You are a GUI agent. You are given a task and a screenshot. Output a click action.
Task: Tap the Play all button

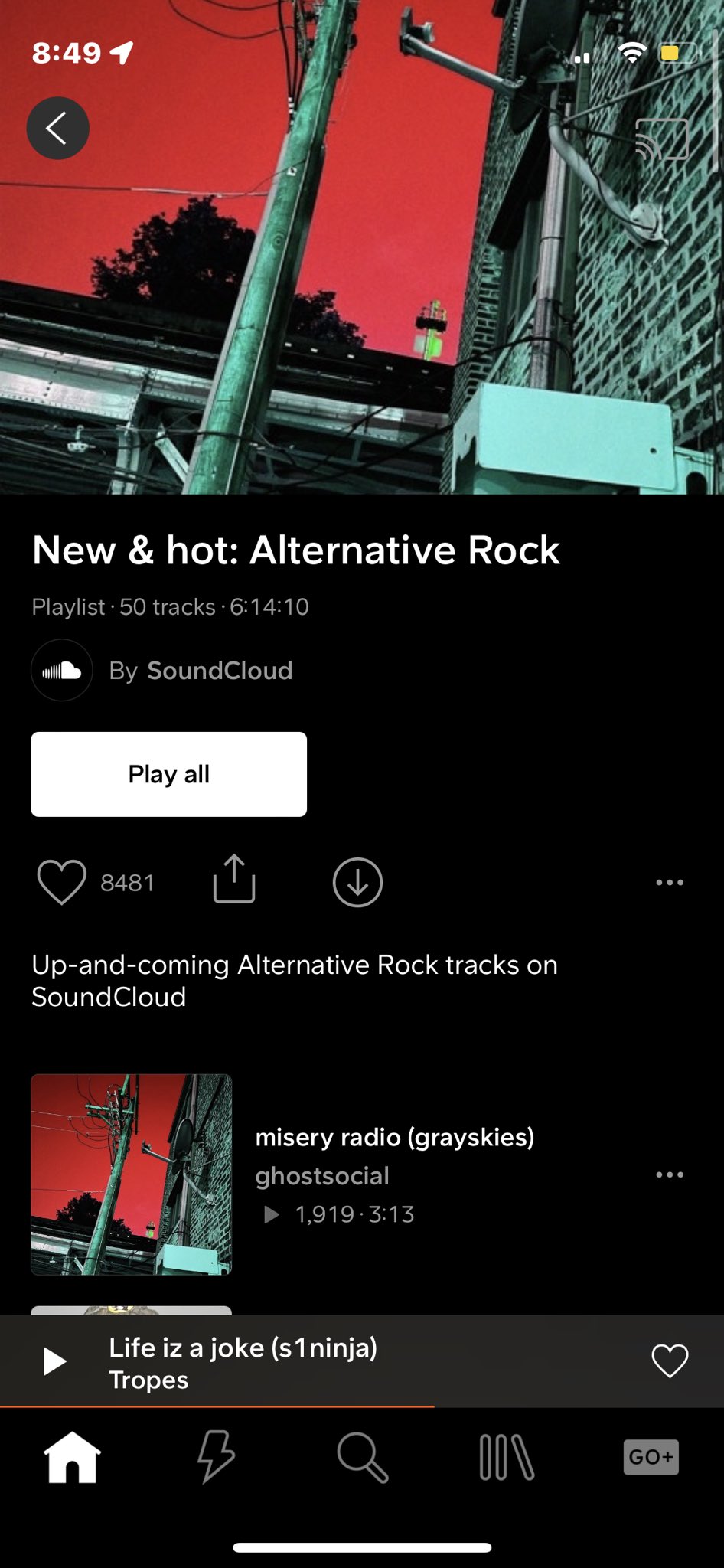coord(168,774)
